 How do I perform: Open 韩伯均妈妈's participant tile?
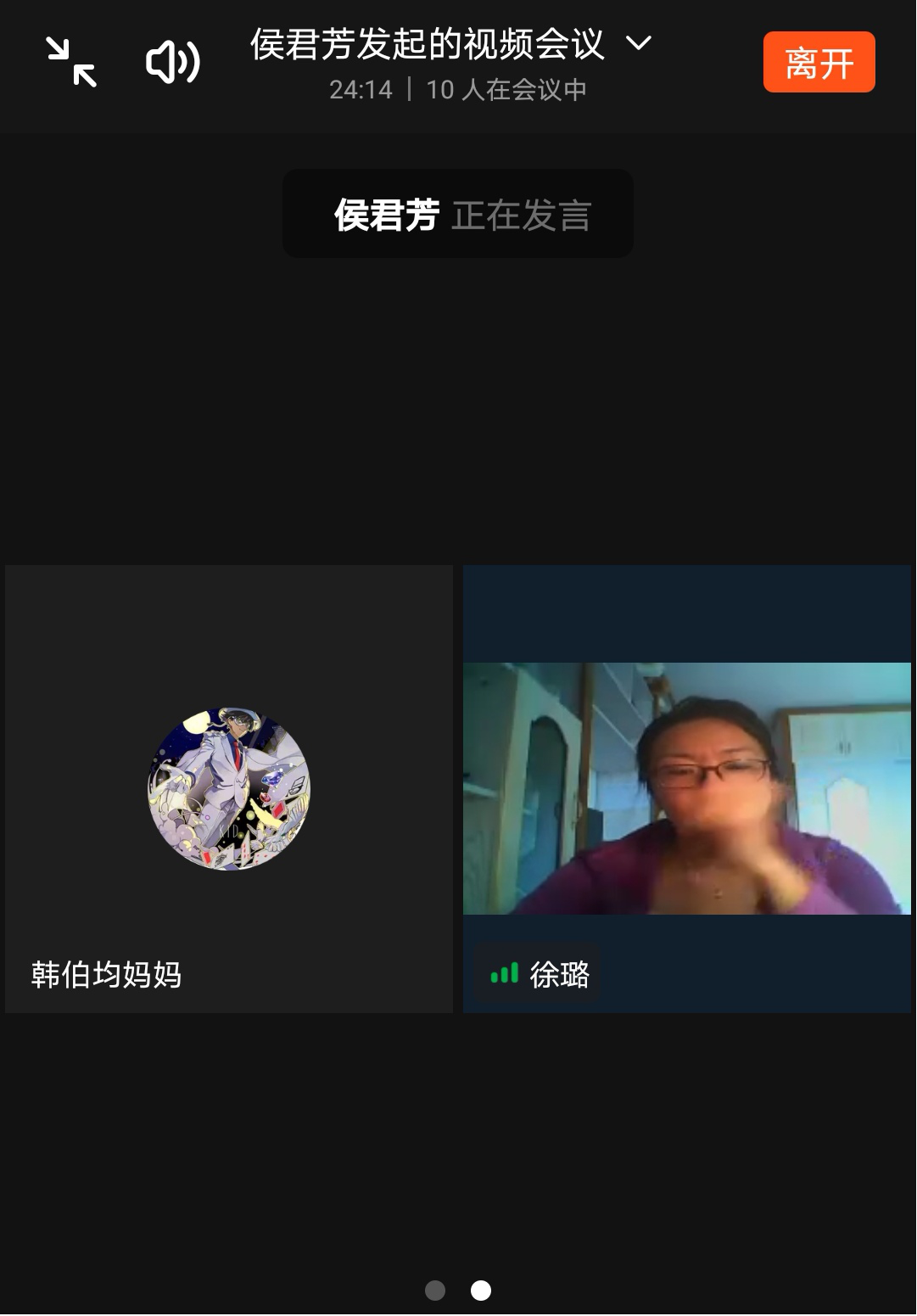[229, 789]
